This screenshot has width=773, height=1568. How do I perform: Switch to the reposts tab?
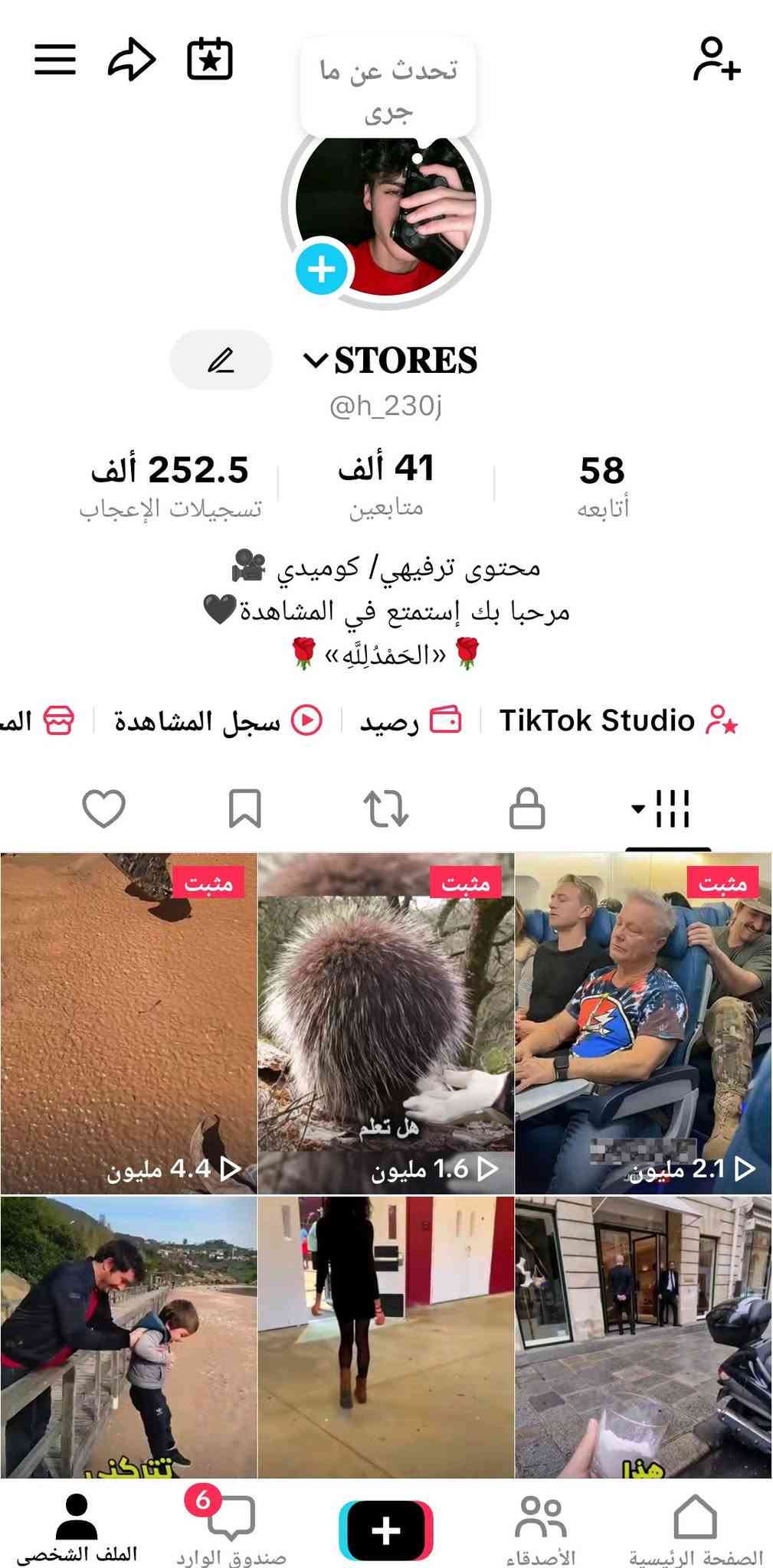(385, 808)
